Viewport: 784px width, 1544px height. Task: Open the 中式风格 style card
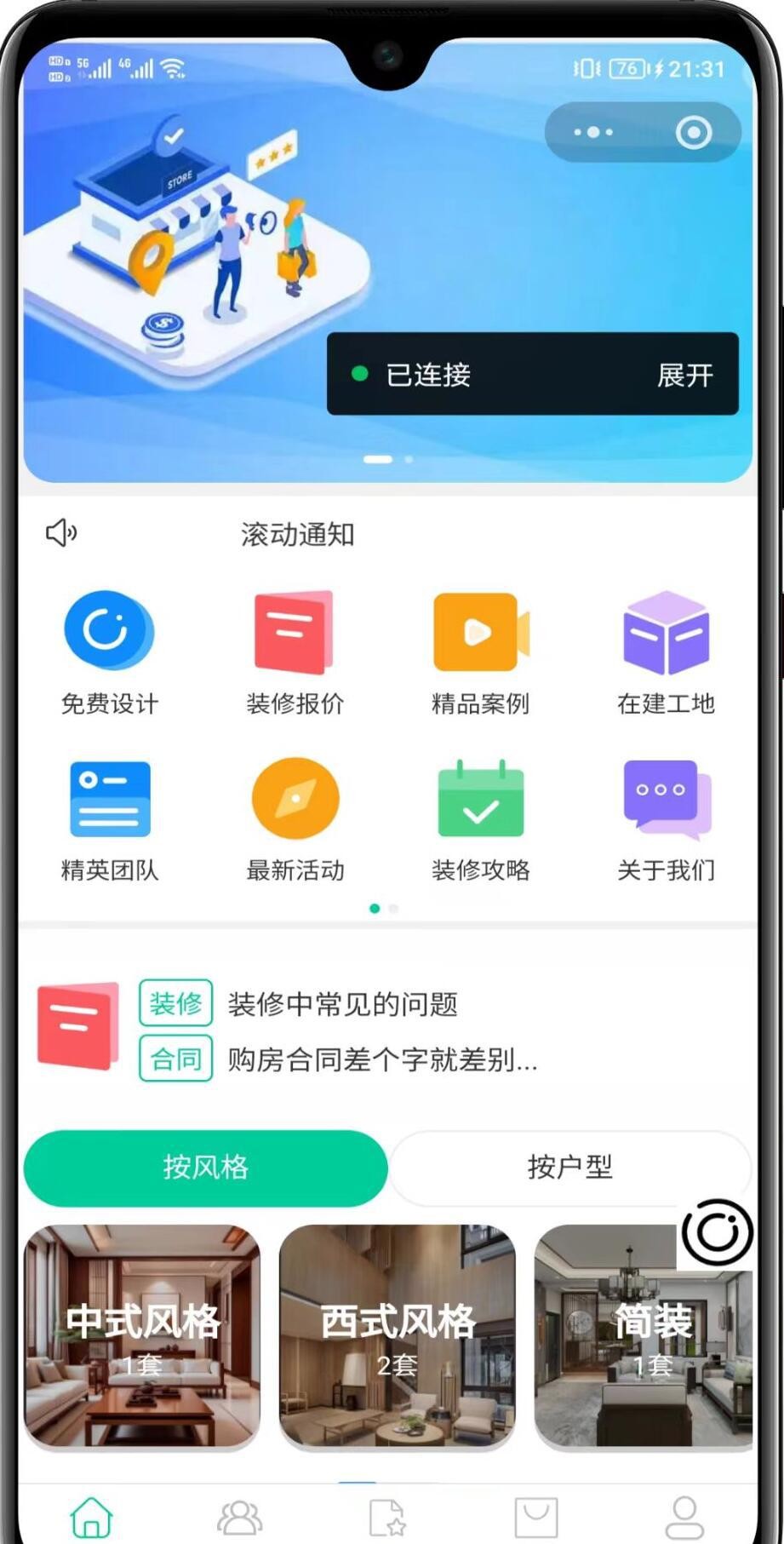(x=142, y=1335)
